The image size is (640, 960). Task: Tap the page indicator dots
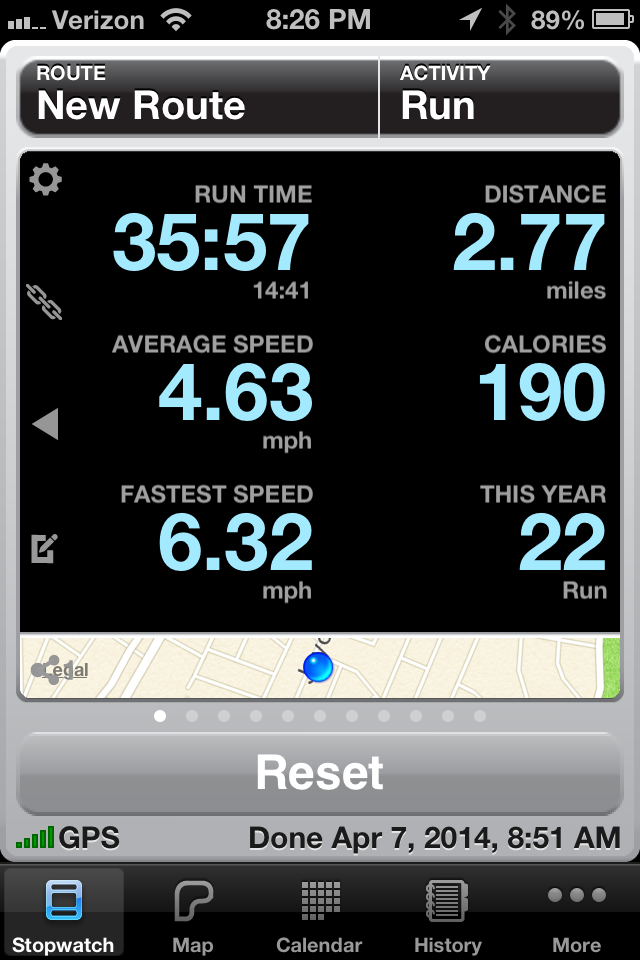tap(320, 716)
